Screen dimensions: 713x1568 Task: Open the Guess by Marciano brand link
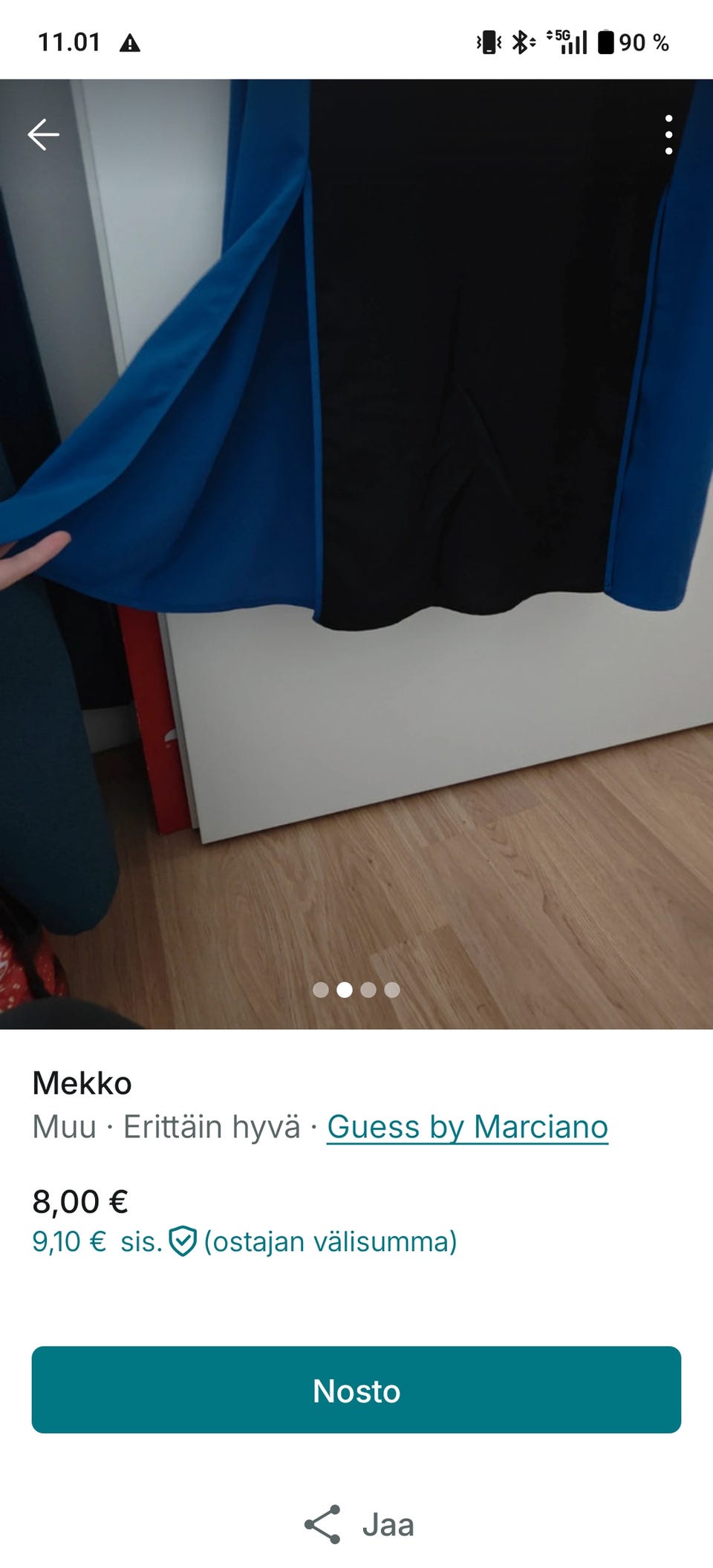click(467, 1126)
